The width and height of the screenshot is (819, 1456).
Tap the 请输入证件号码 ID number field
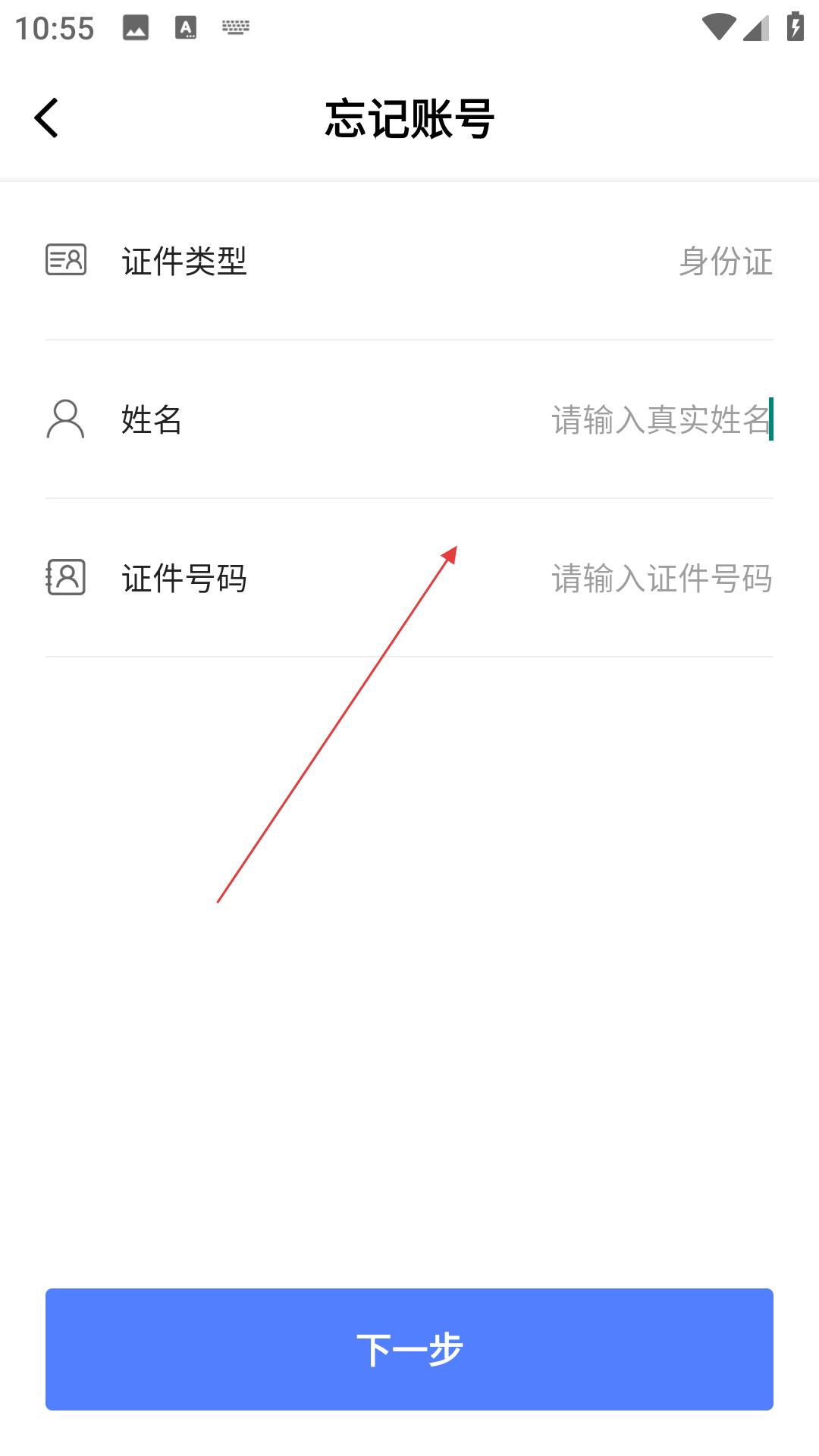tap(661, 579)
